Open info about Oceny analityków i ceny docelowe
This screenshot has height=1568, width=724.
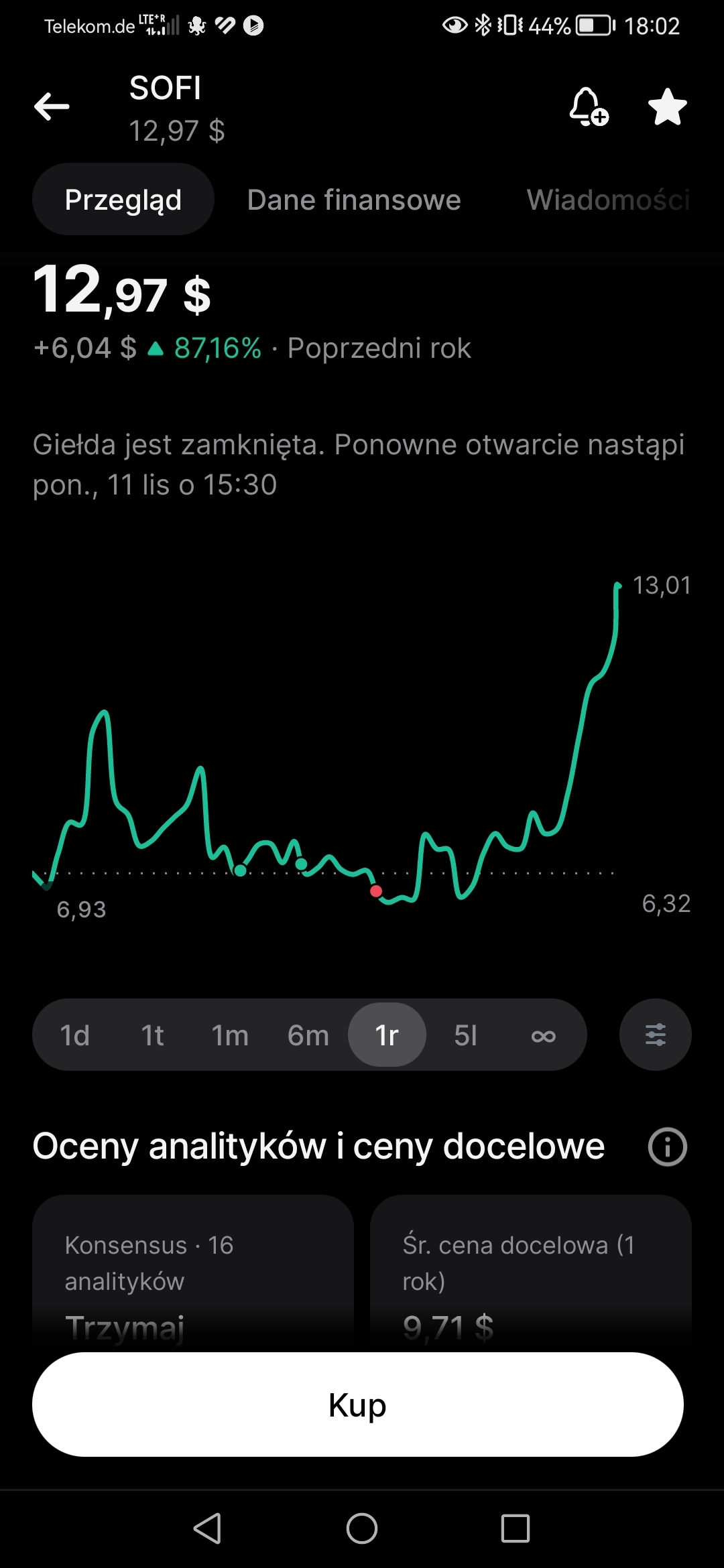tap(667, 1147)
